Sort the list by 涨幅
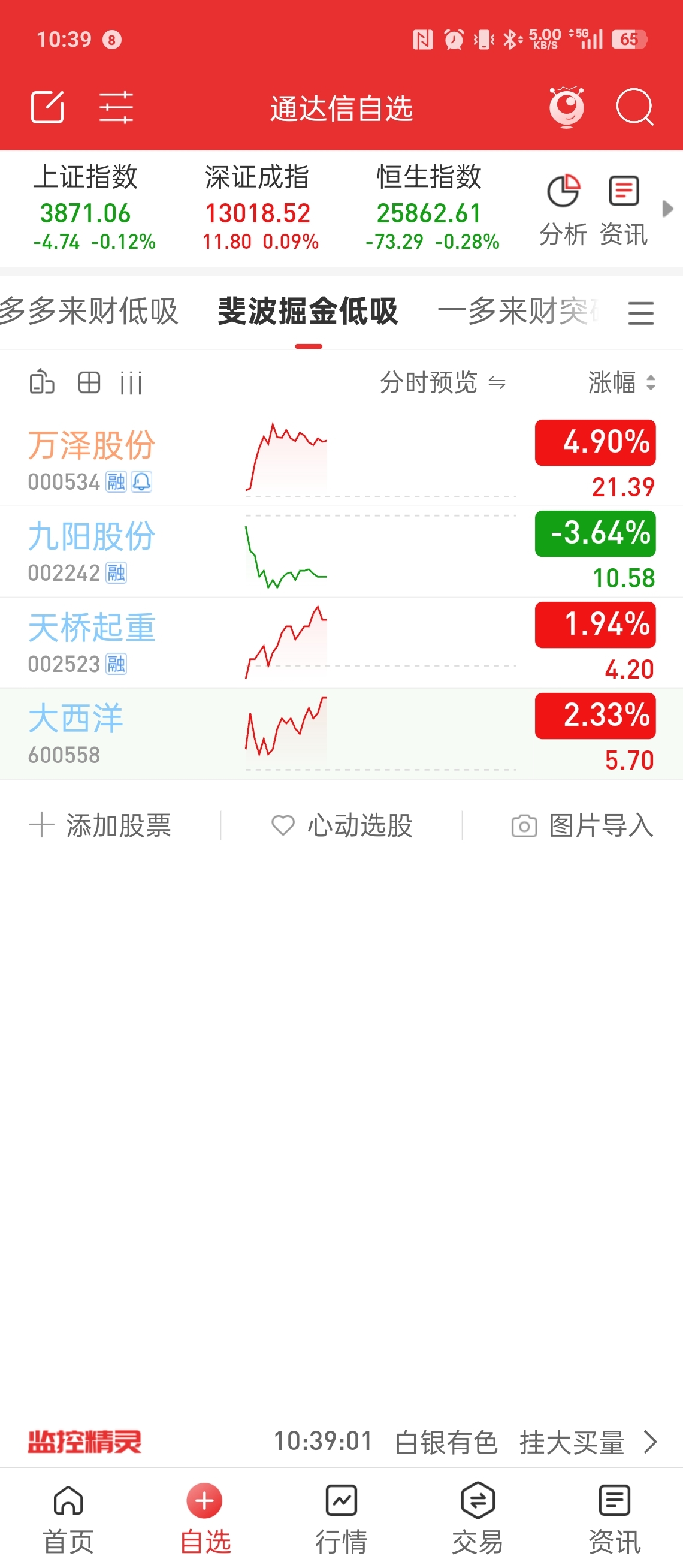 621,383
